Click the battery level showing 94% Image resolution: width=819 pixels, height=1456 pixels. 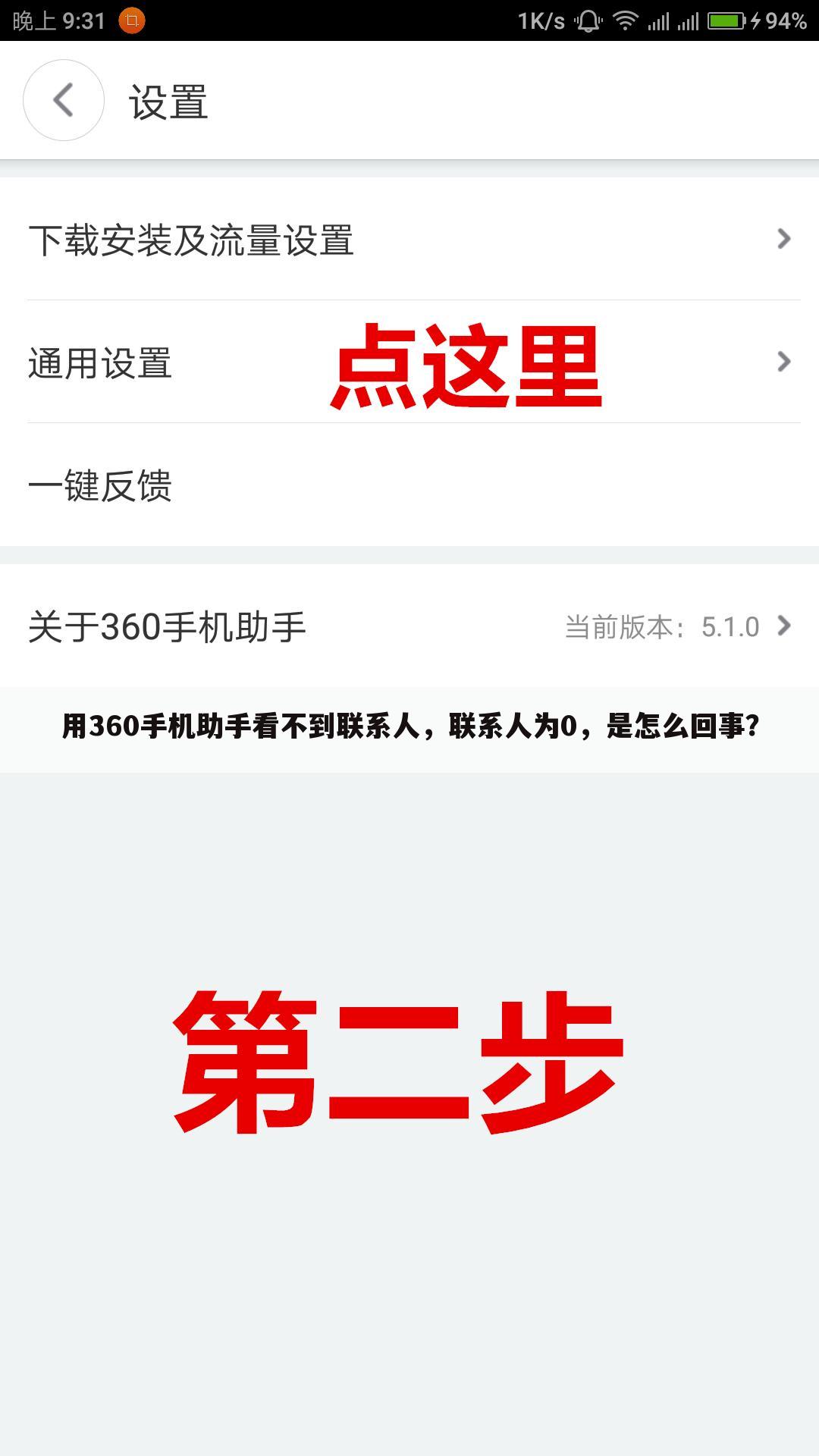786,20
